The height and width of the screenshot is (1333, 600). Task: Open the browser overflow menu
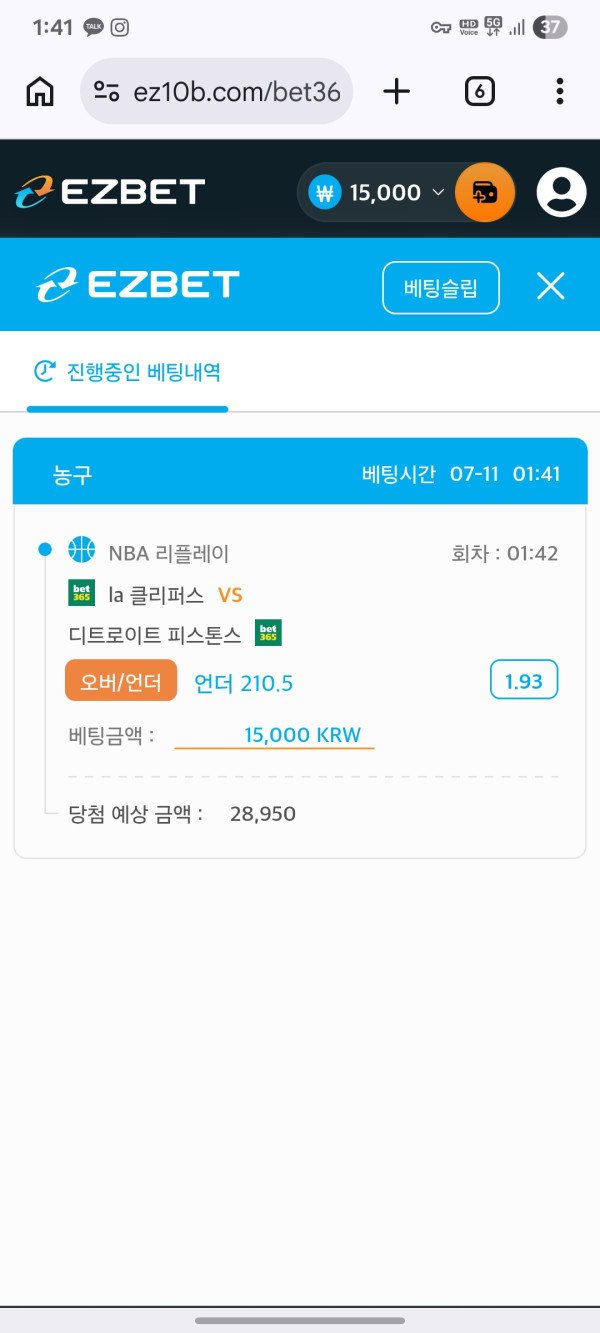tap(560, 92)
